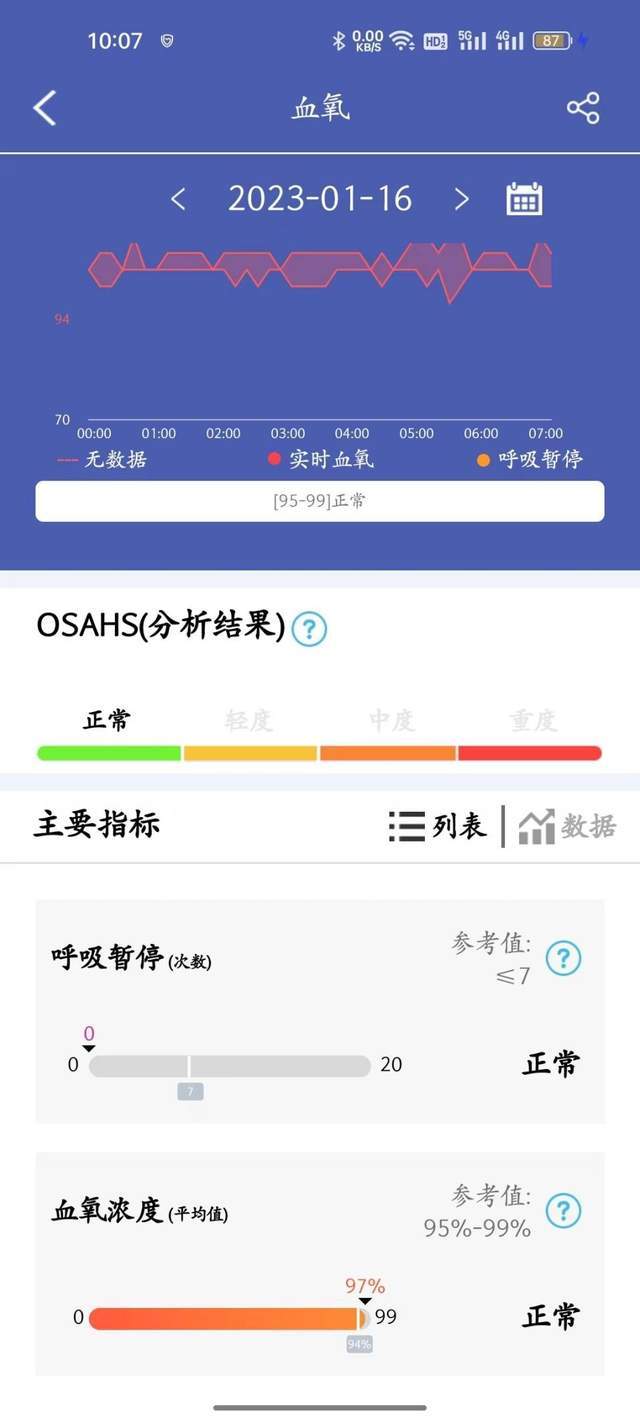640x1423 pixels.
Task: Open the calendar date picker
Action: (524, 199)
